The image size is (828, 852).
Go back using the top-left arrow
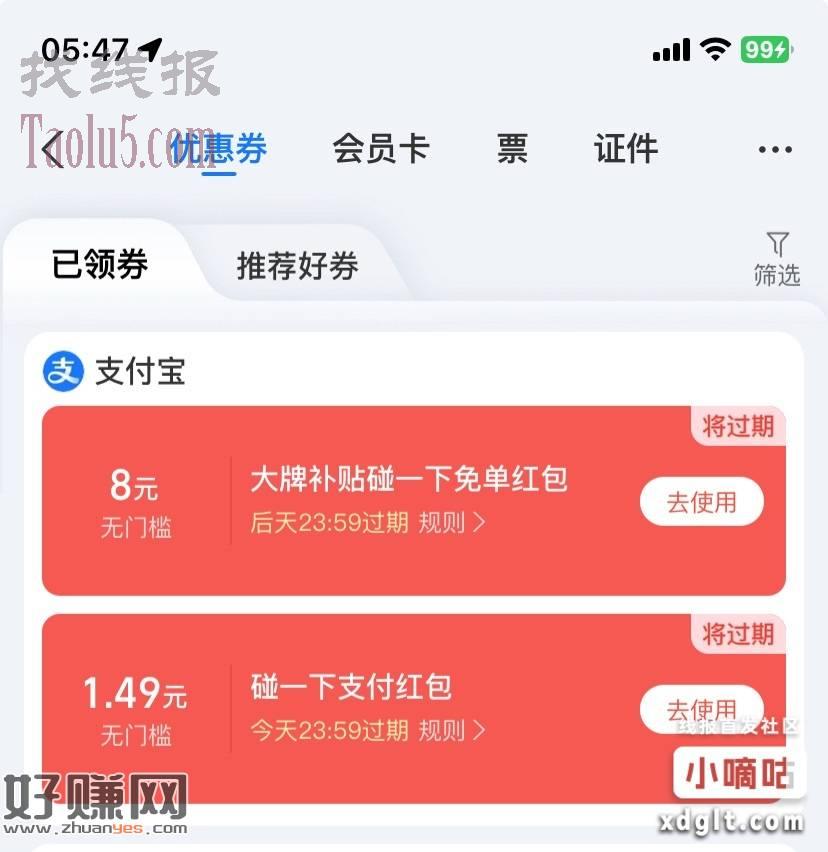click(x=52, y=150)
